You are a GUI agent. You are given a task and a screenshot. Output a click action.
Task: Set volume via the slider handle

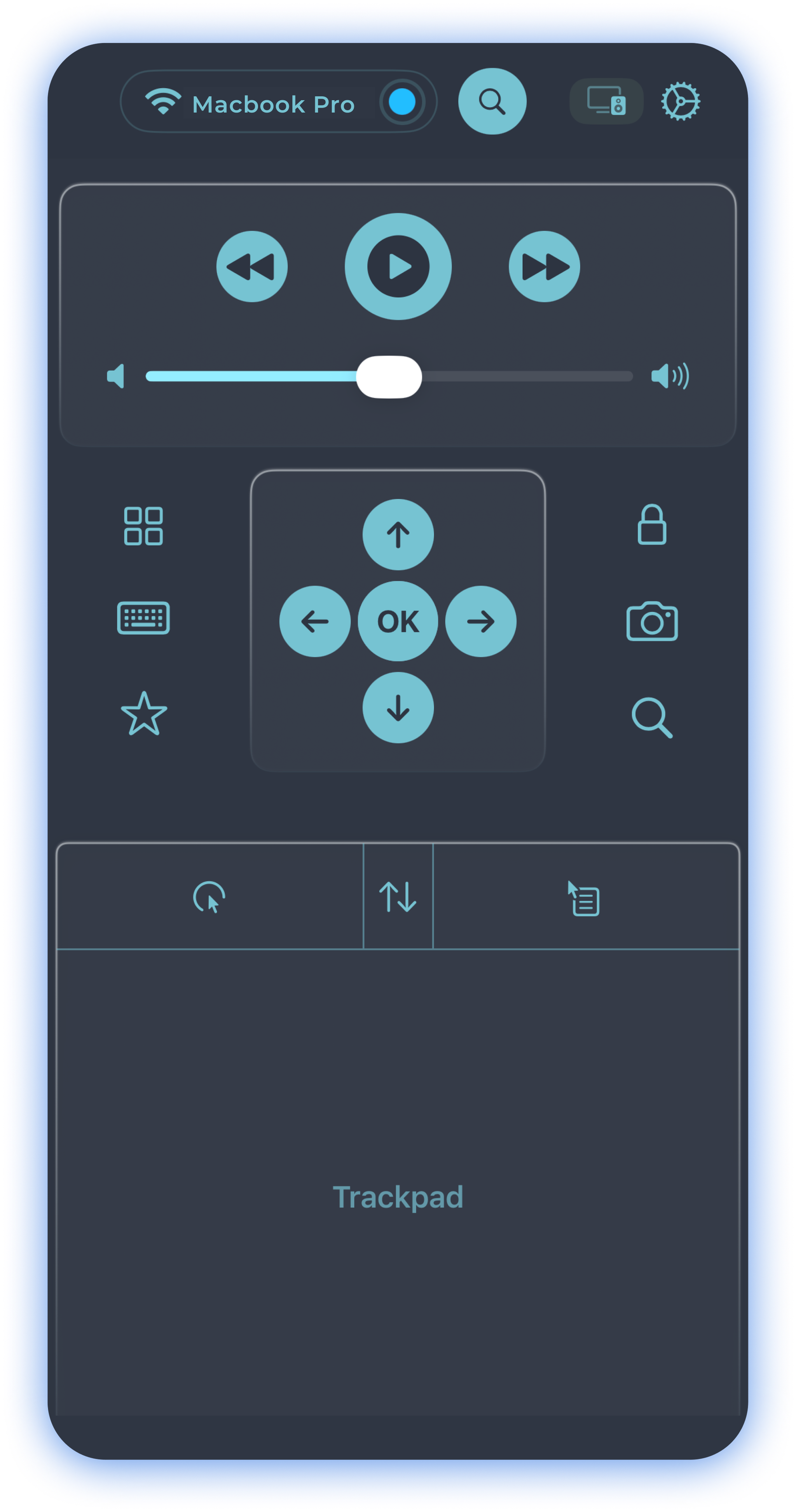[389, 377]
